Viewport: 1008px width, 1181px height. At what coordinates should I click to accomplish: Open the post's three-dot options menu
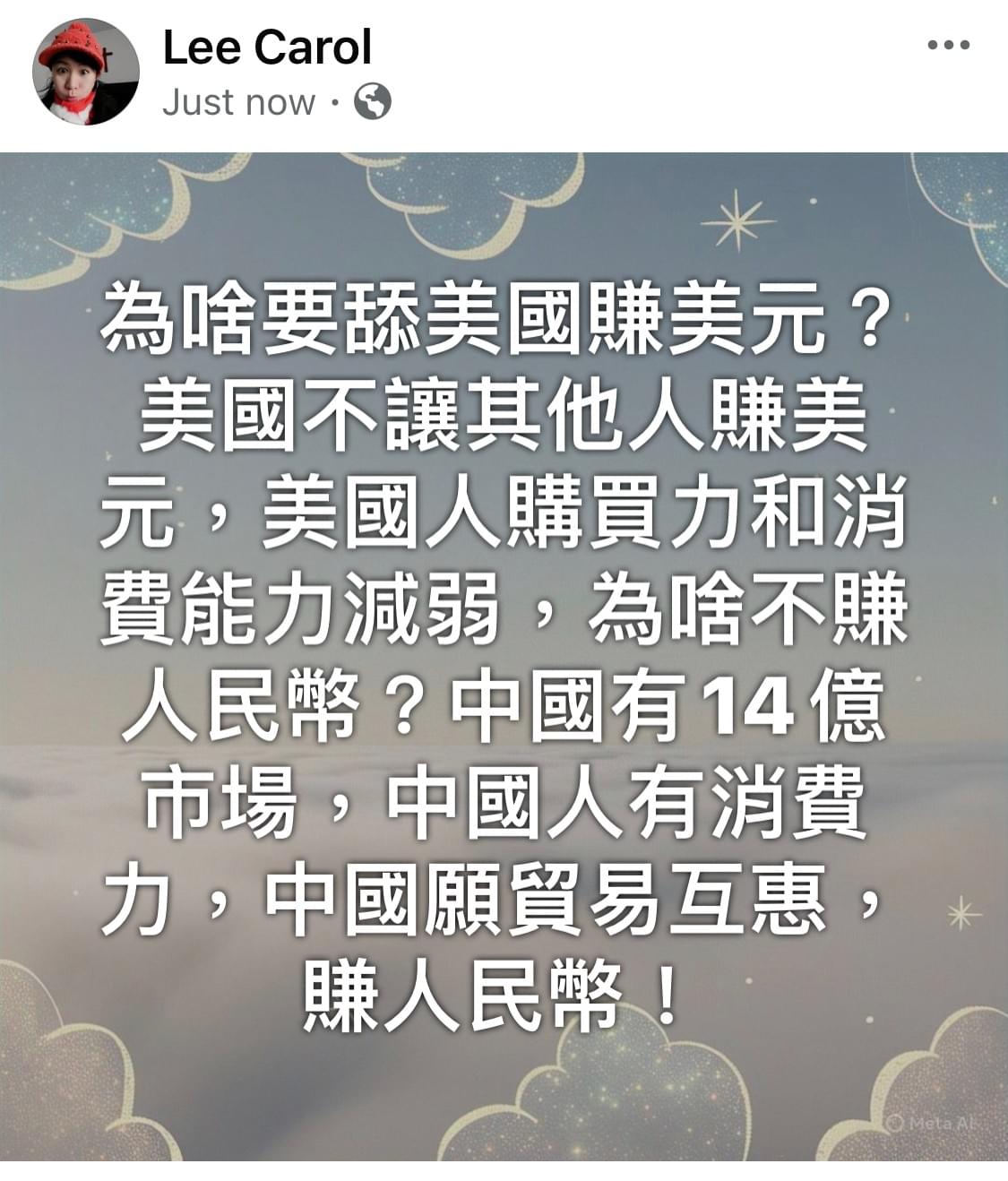click(x=948, y=45)
